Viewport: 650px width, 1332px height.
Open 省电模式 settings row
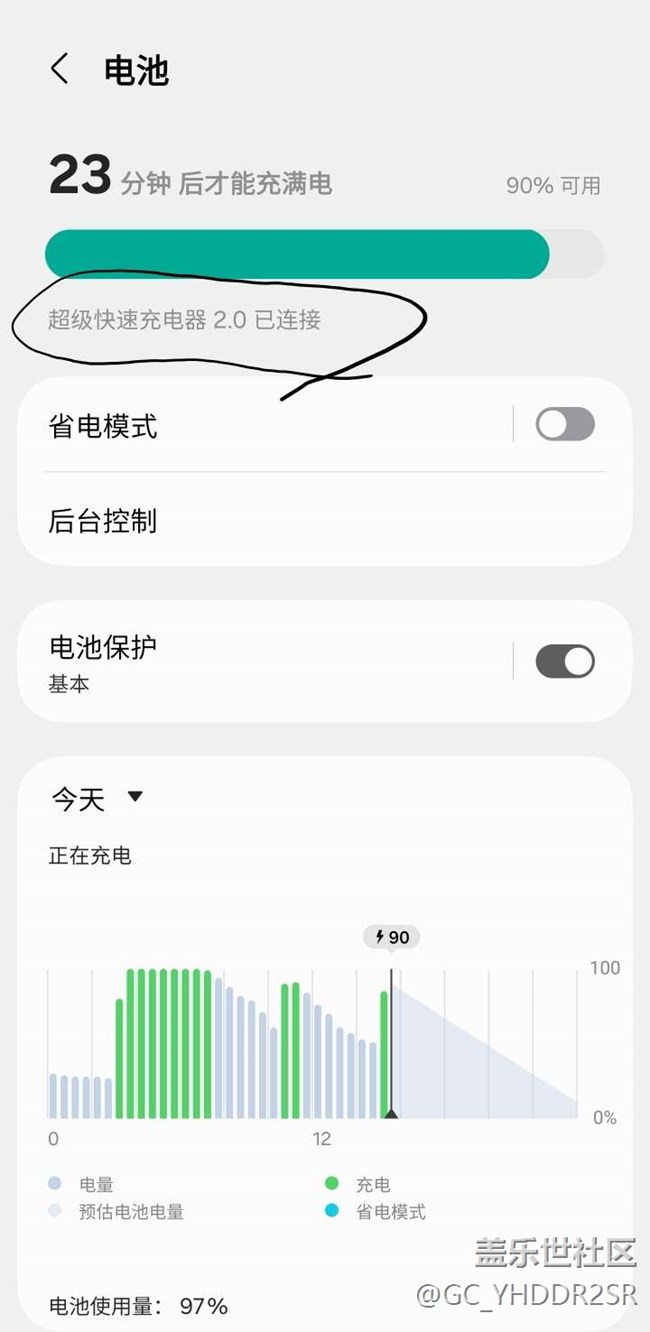[x=250, y=427]
